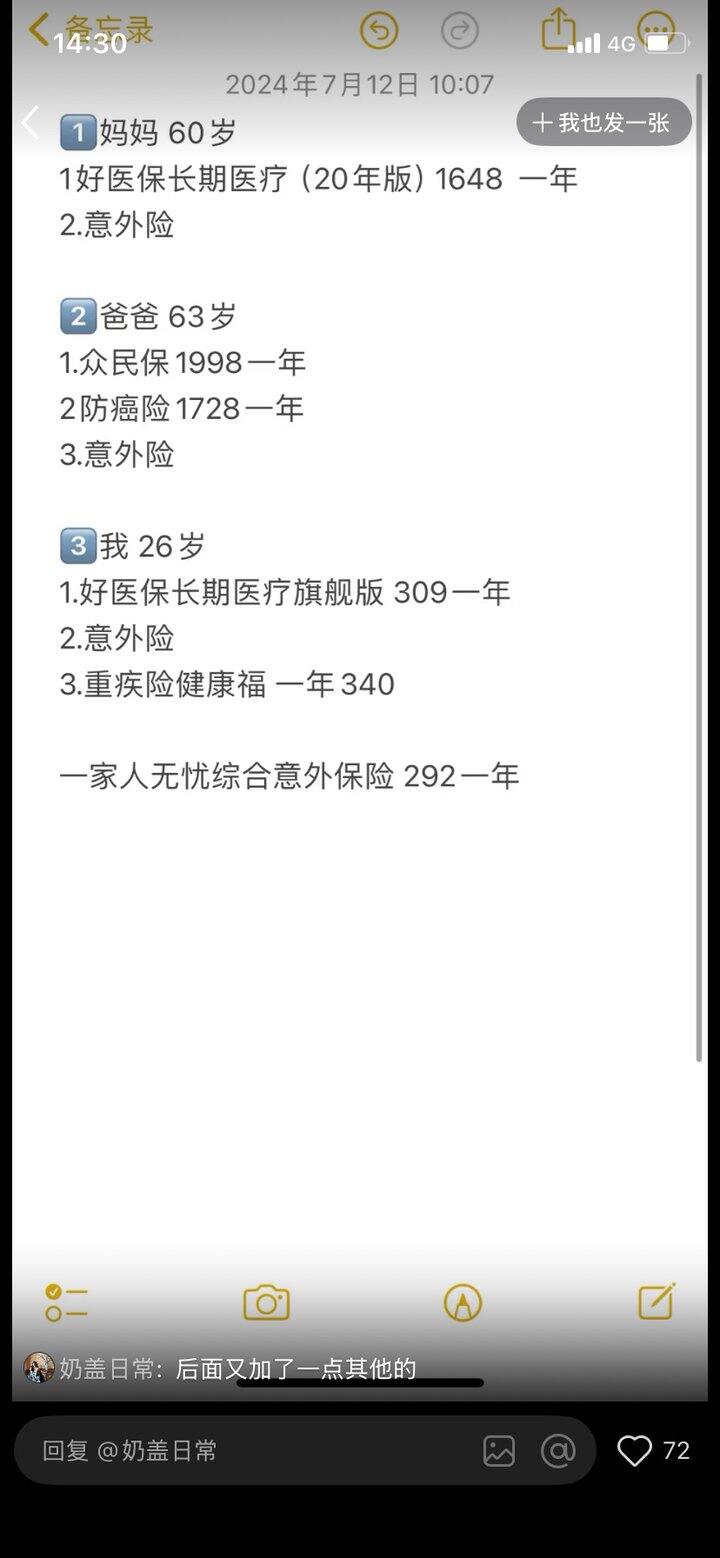Attach a picture to the reply
The height and width of the screenshot is (1558, 720).
tap(499, 1450)
